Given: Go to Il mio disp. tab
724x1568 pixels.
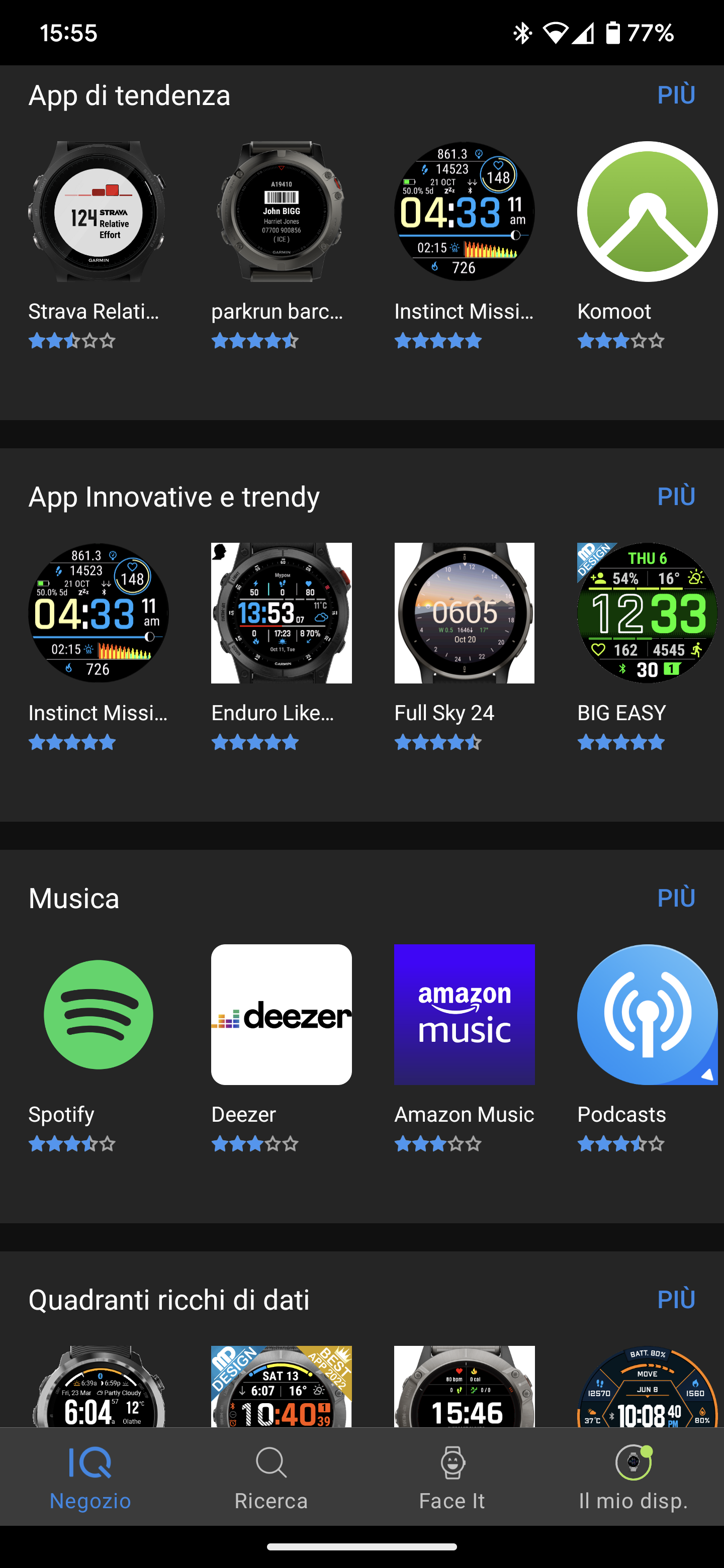Looking at the screenshot, I should 633,1477.
